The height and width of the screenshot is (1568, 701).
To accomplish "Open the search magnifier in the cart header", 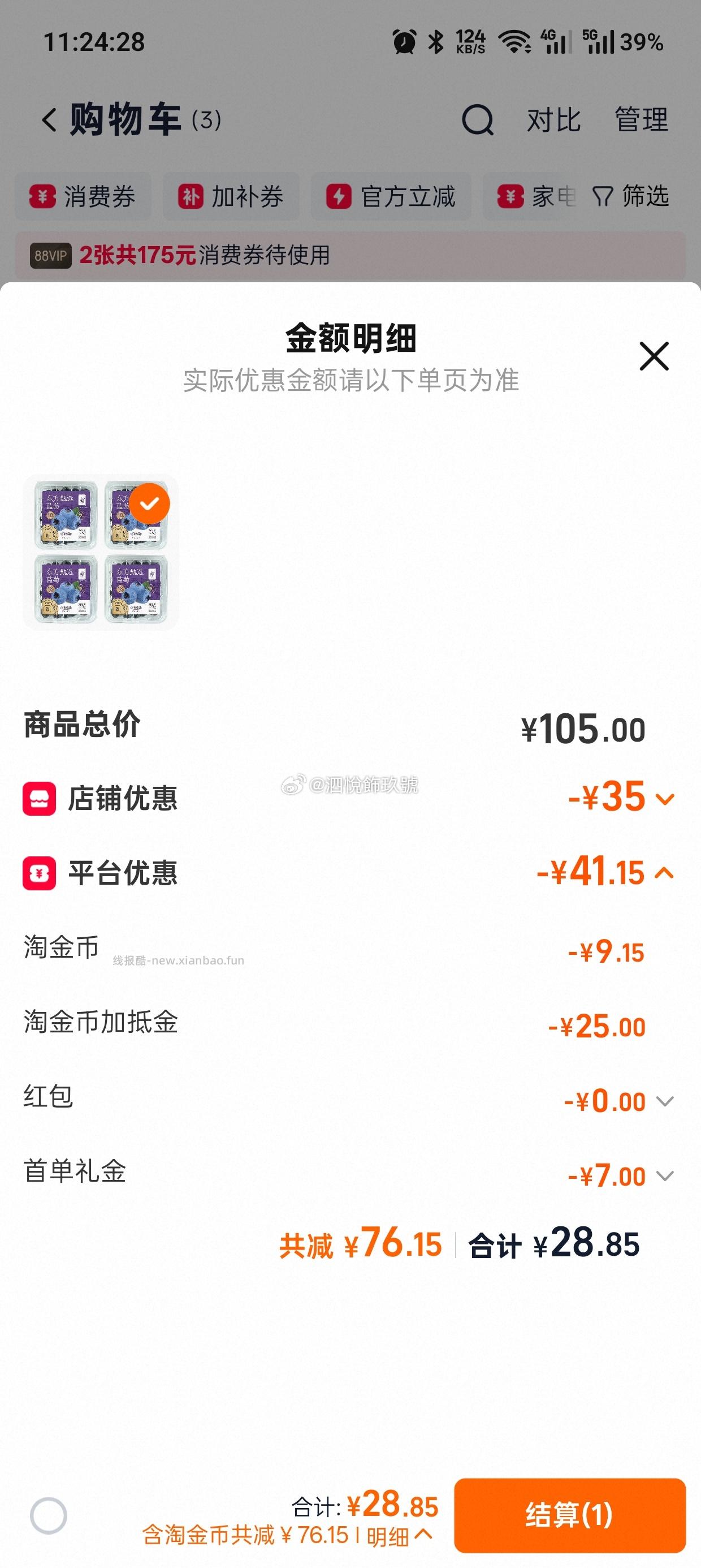I will (478, 120).
